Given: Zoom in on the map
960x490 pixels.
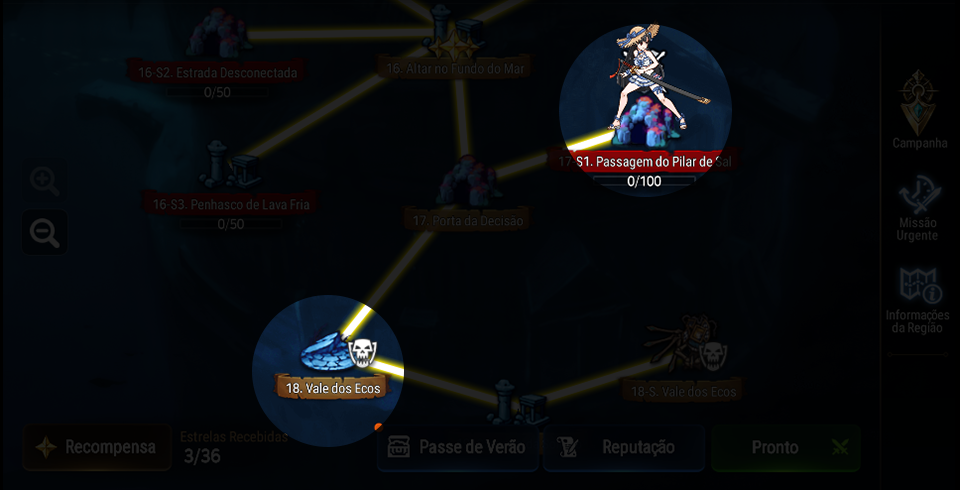Looking at the screenshot, I should point(44,181).
